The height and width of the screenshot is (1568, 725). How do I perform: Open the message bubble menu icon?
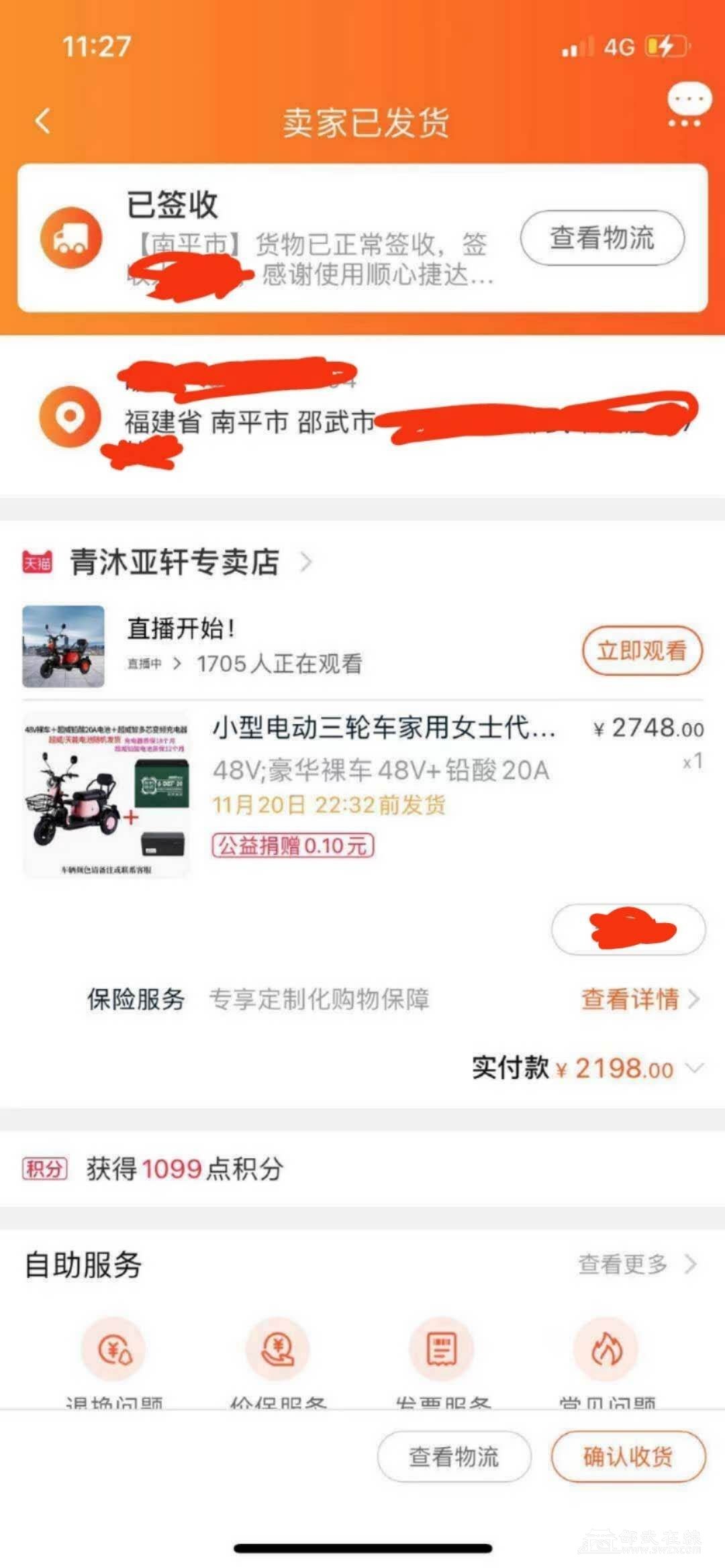coord(688,105)
